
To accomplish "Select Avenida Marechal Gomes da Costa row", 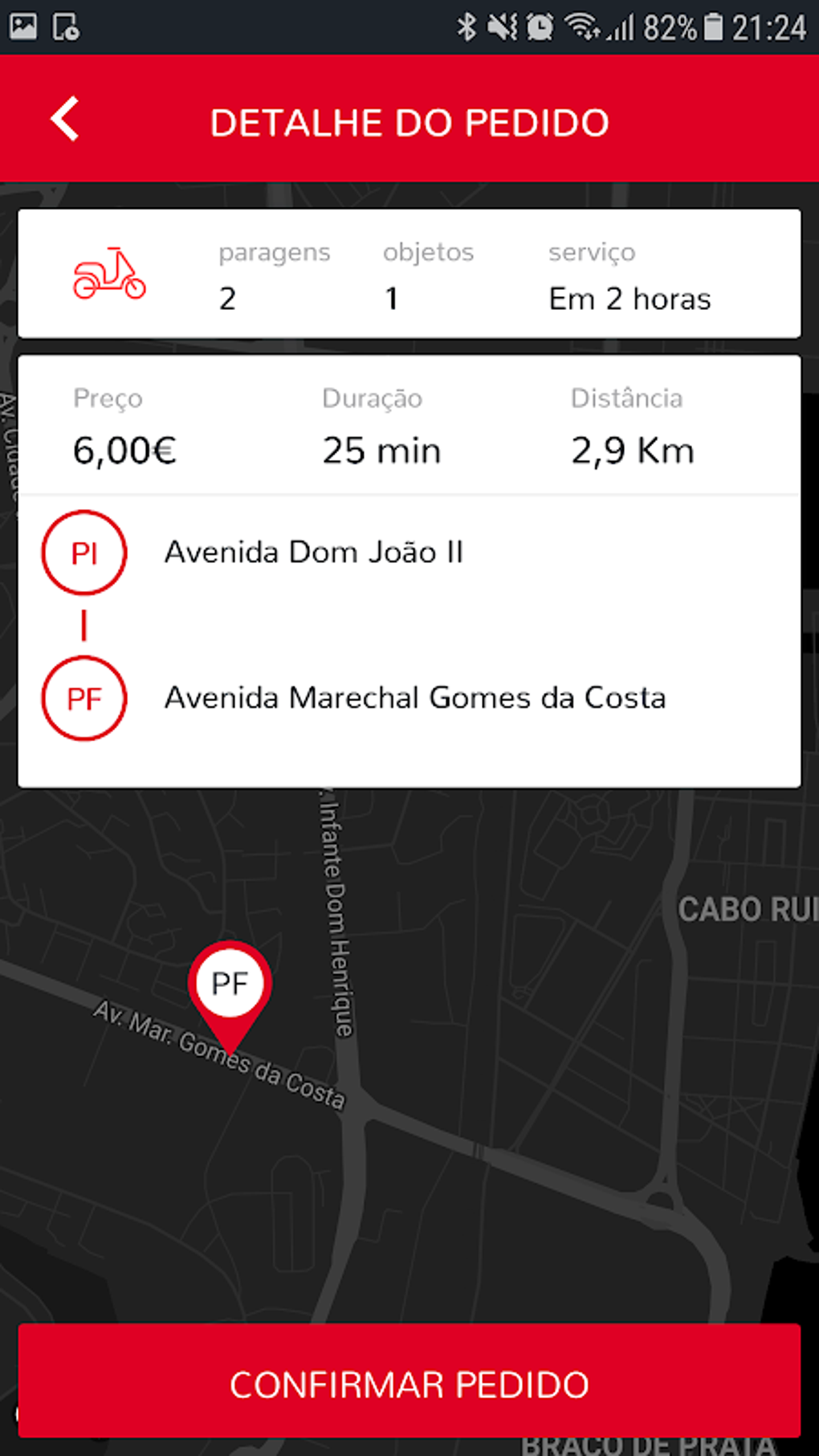I will [414, 699].
